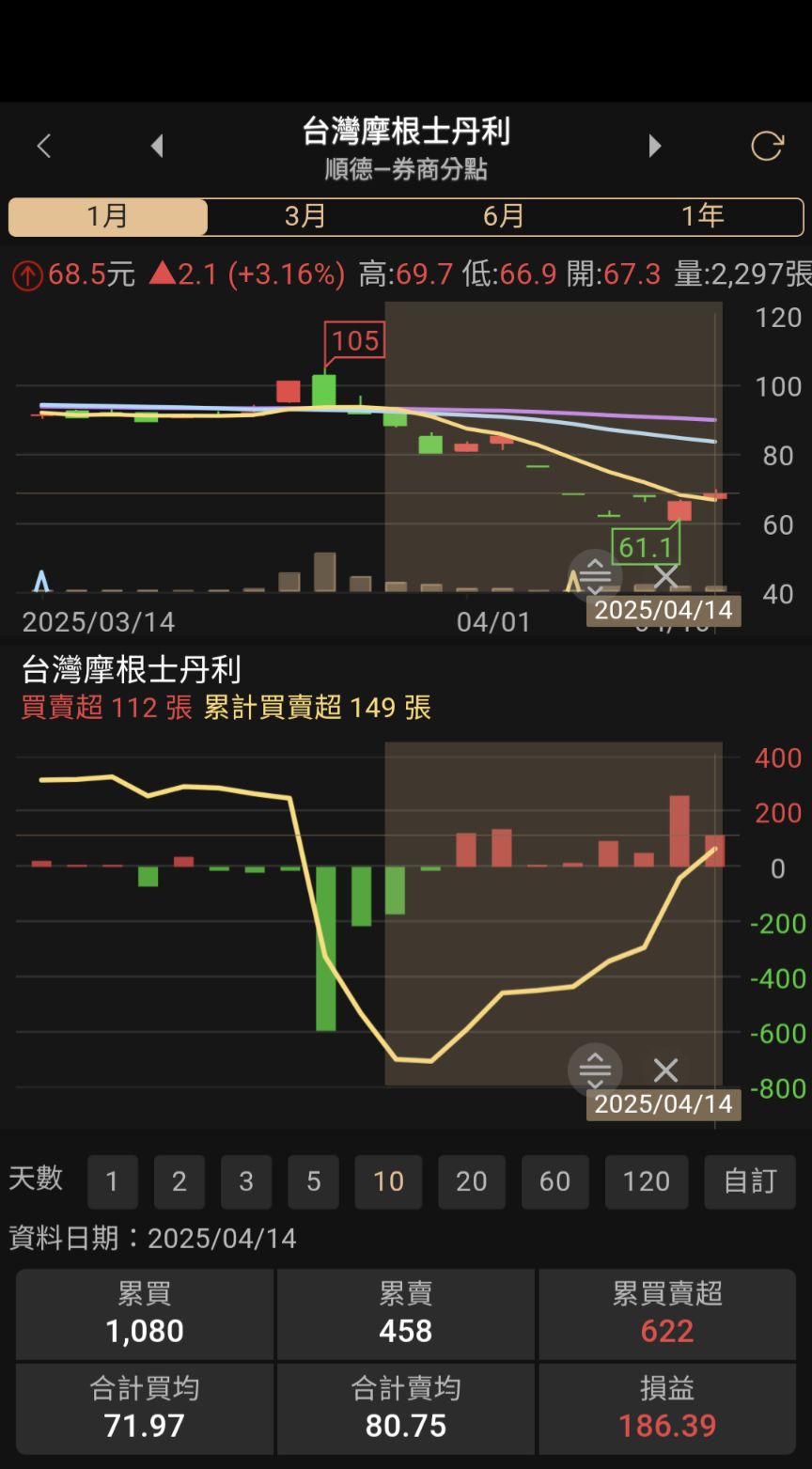Viewport: 812px width, 1469px height.
Task: Choose 3 days range
Action: click(246, 1181)
